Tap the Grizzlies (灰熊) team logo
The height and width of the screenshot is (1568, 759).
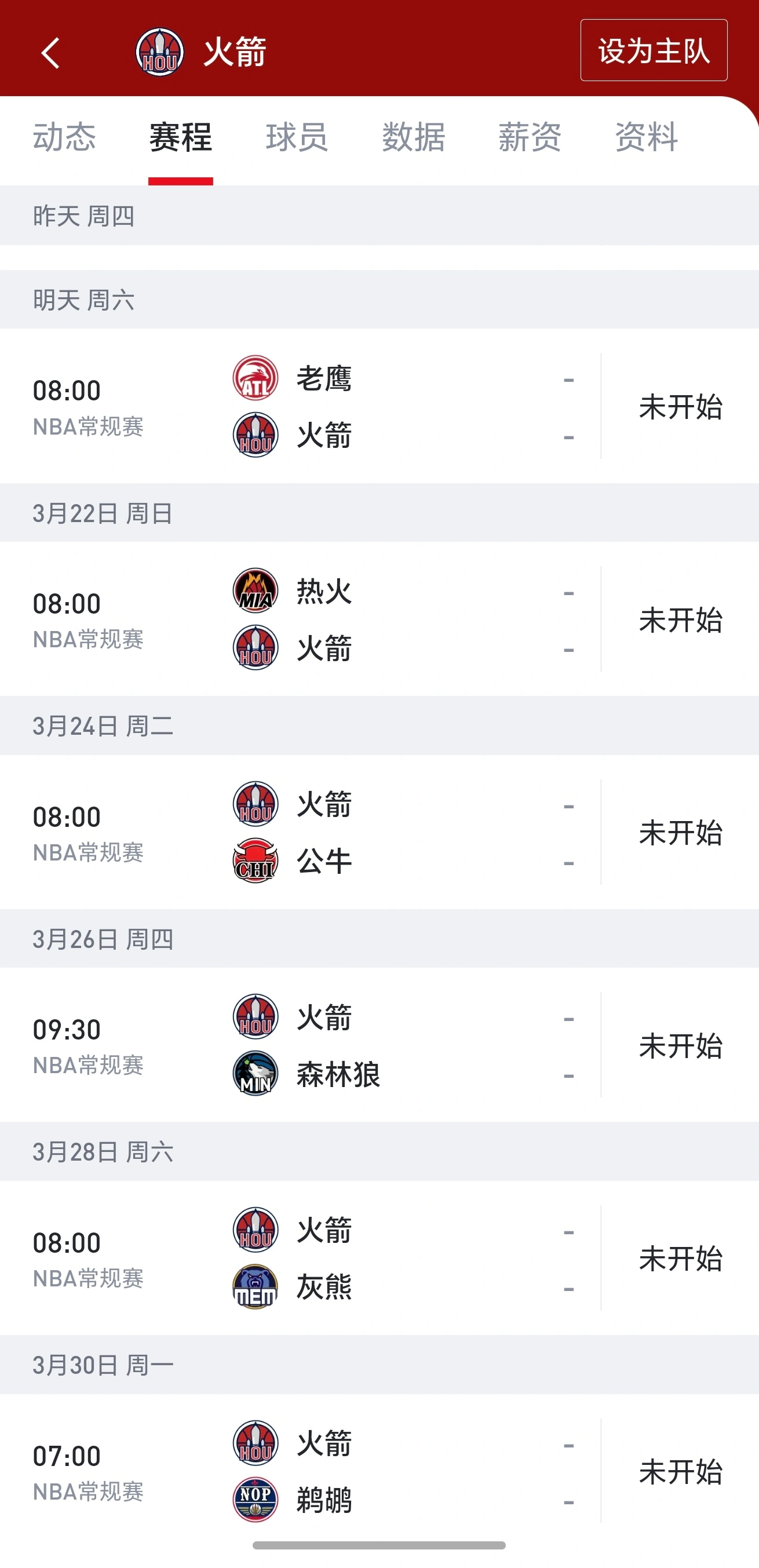tap(255, 1286)
